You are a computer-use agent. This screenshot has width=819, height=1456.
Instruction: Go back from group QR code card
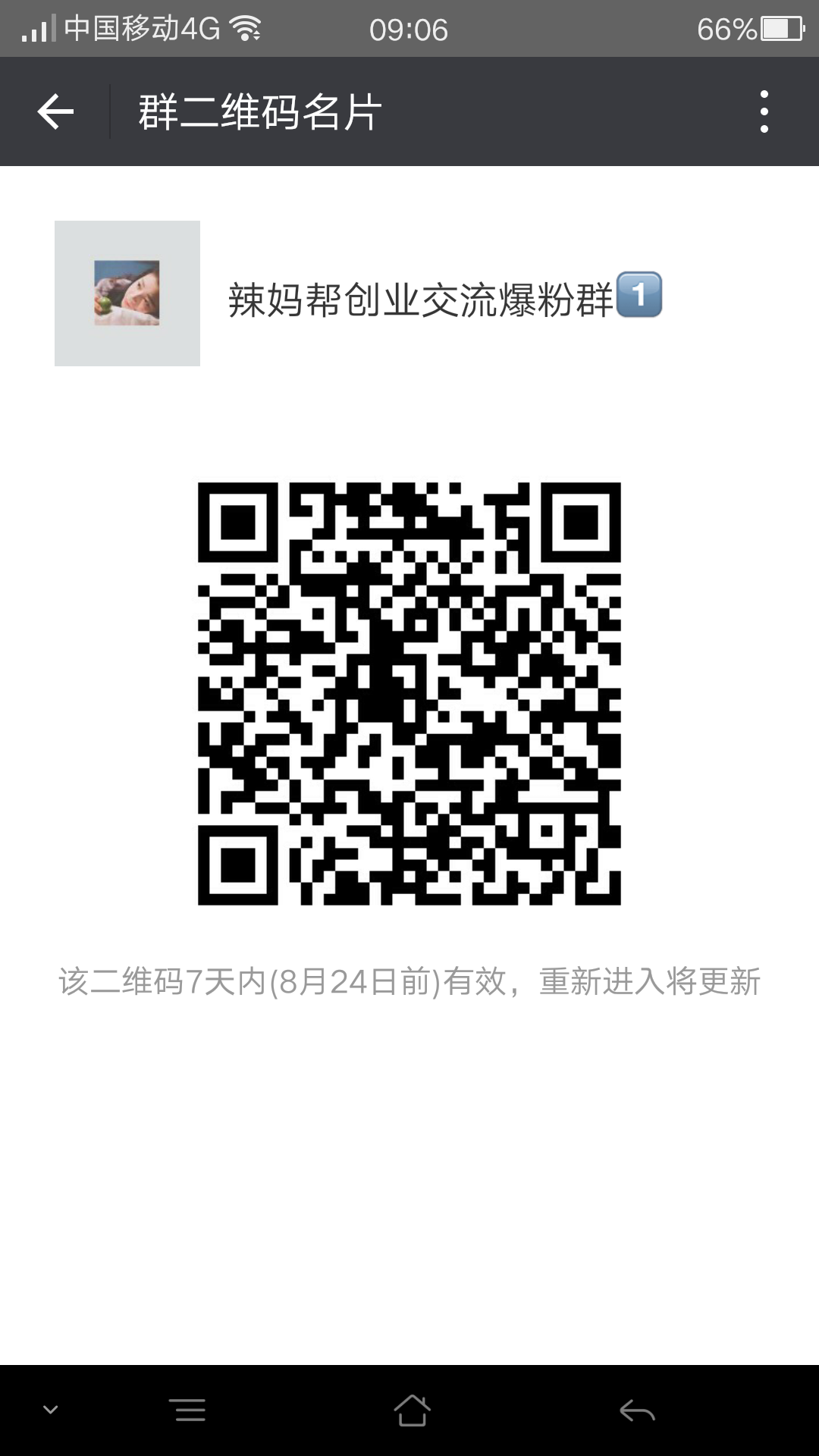55,112
